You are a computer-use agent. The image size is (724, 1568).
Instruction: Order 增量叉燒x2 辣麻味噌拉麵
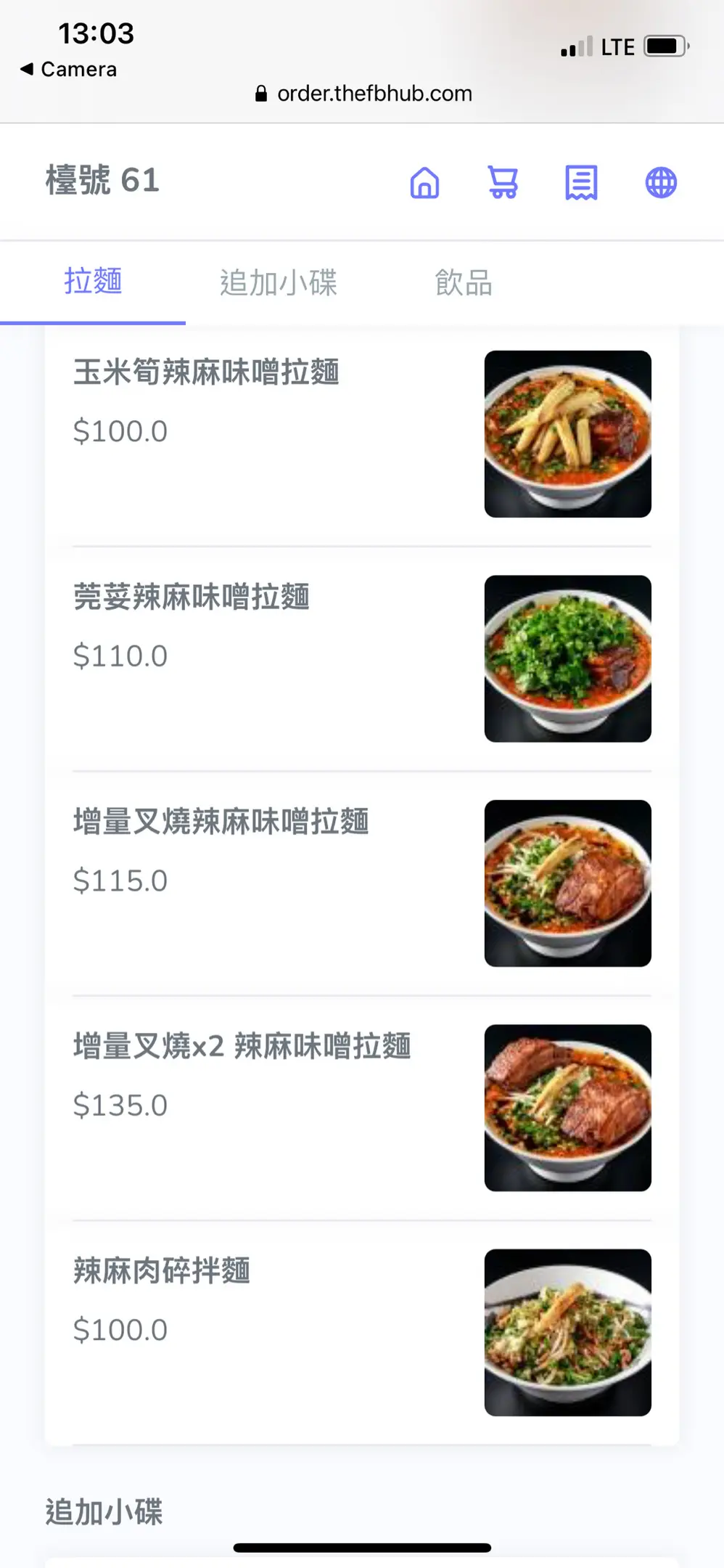point(242,1047)
